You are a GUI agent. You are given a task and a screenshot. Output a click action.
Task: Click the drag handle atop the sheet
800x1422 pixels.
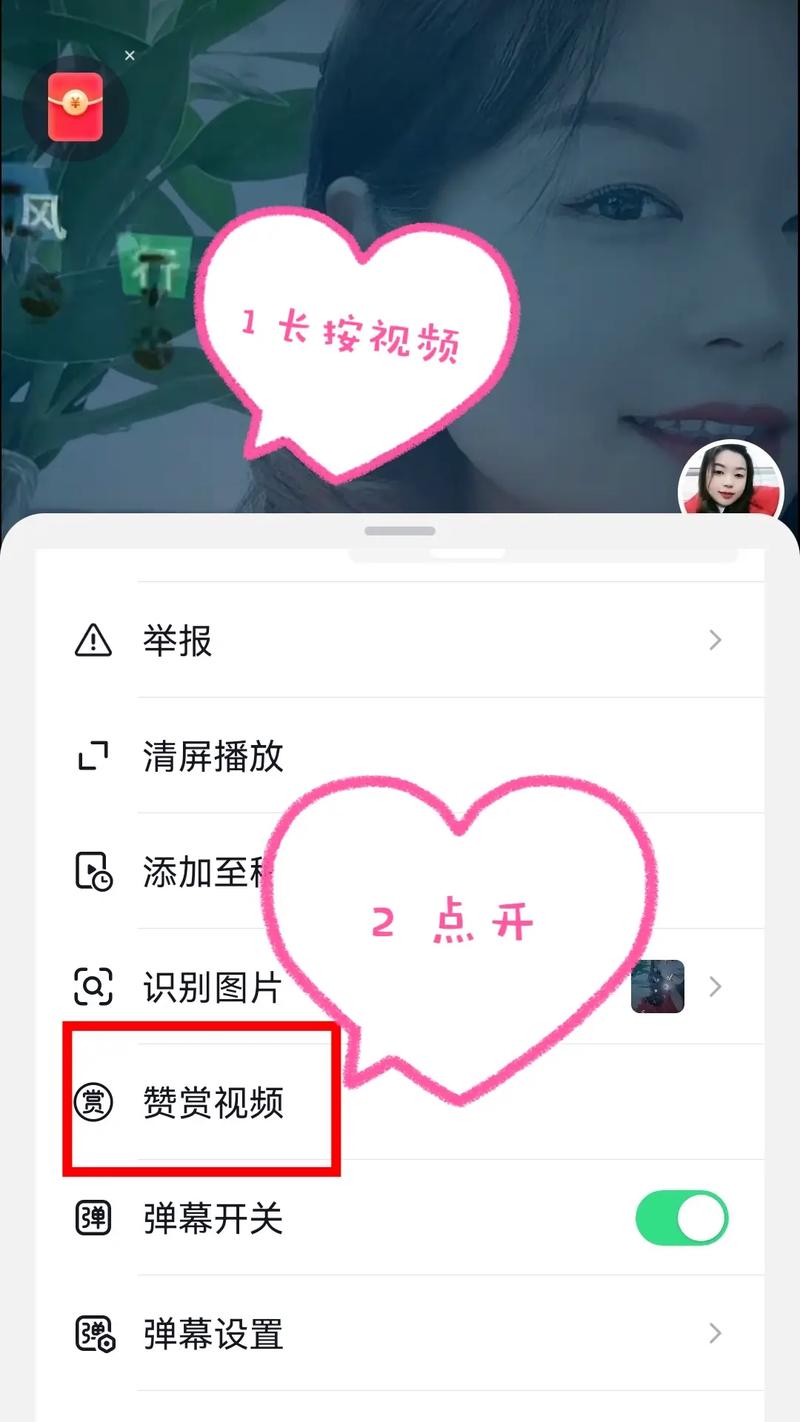tap(399, 531)
